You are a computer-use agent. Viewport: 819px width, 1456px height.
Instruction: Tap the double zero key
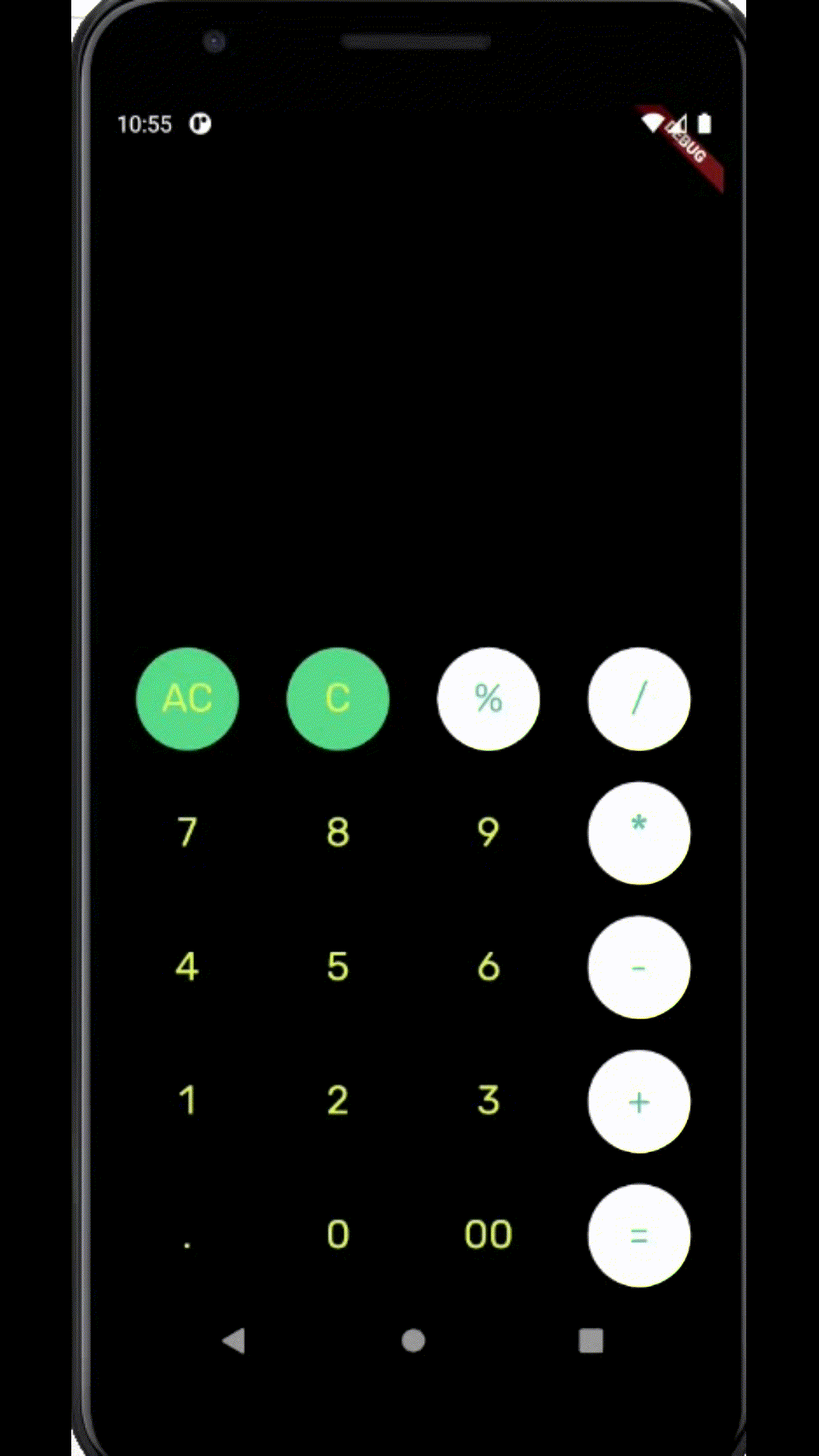click(x=488, y=1235)
